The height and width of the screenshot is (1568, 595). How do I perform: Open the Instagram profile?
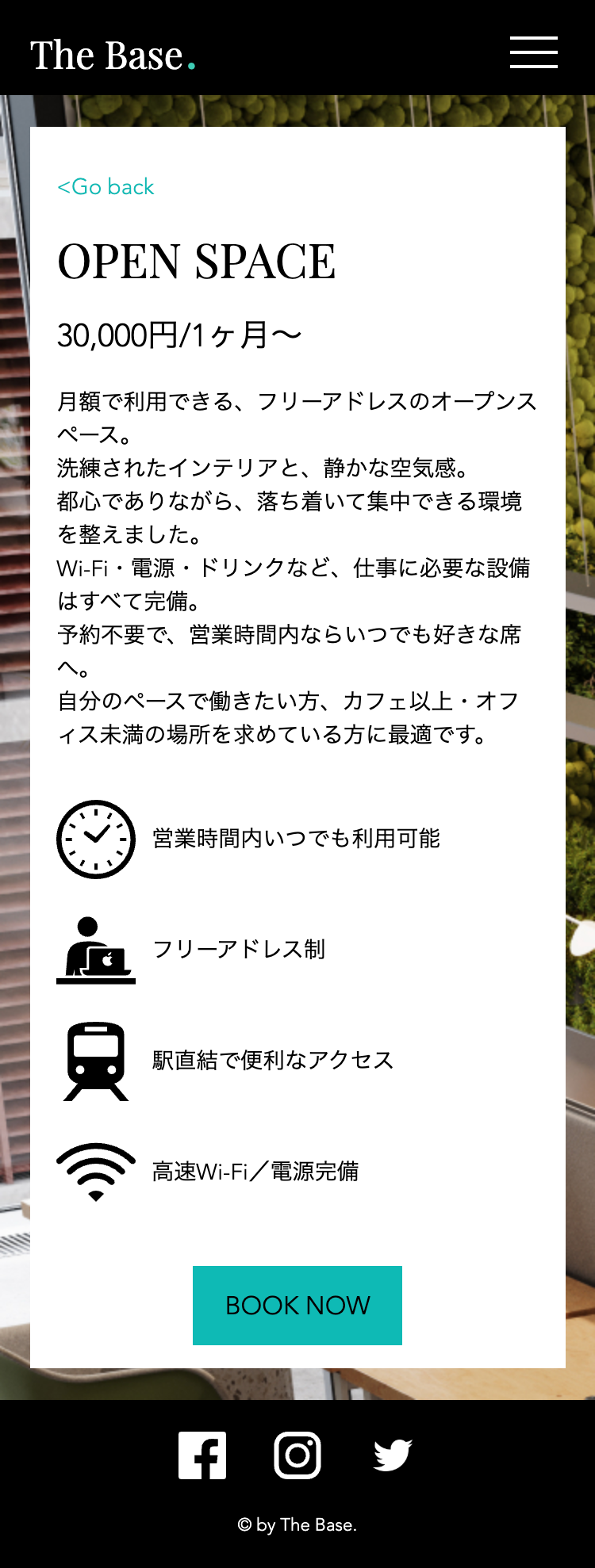297,1455
